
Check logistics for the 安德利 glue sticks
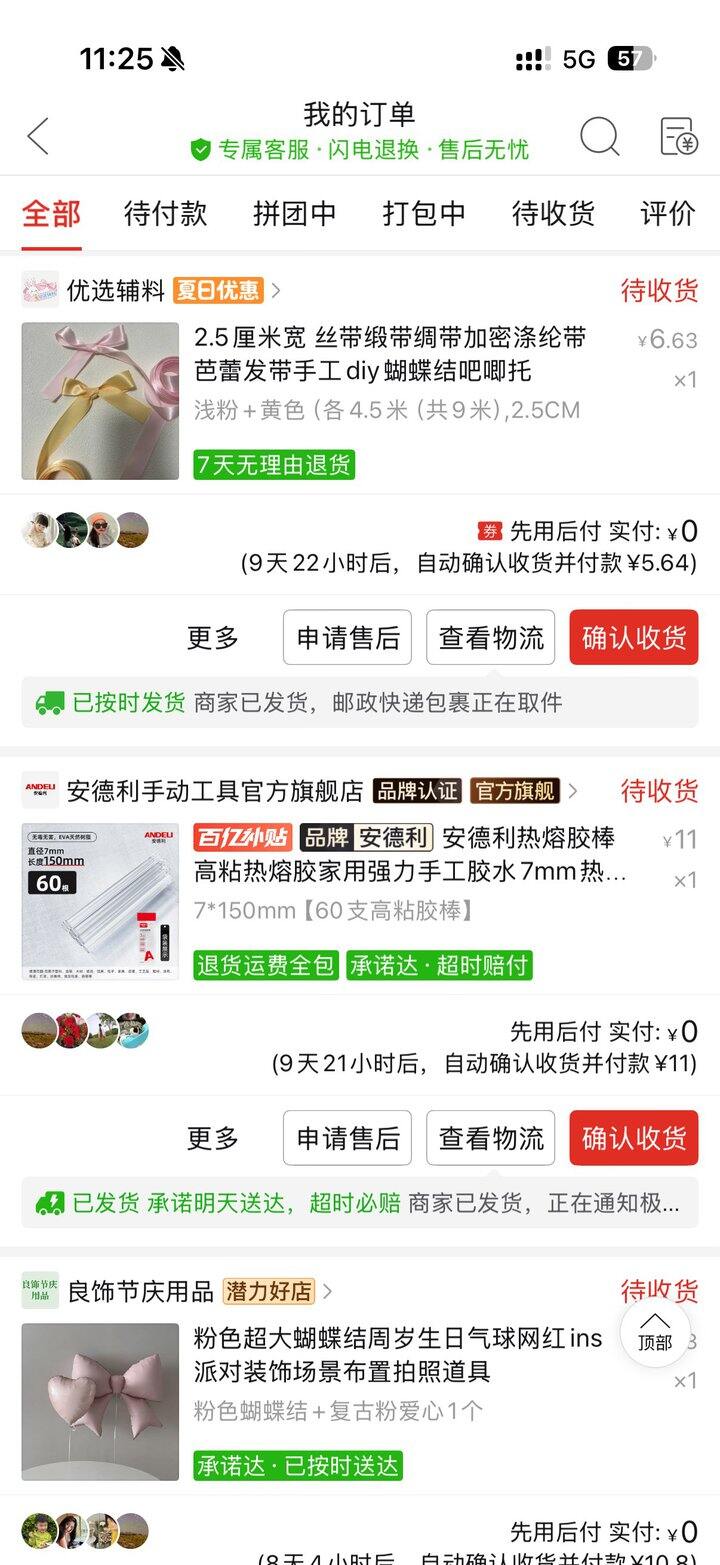pos(490,1138)
